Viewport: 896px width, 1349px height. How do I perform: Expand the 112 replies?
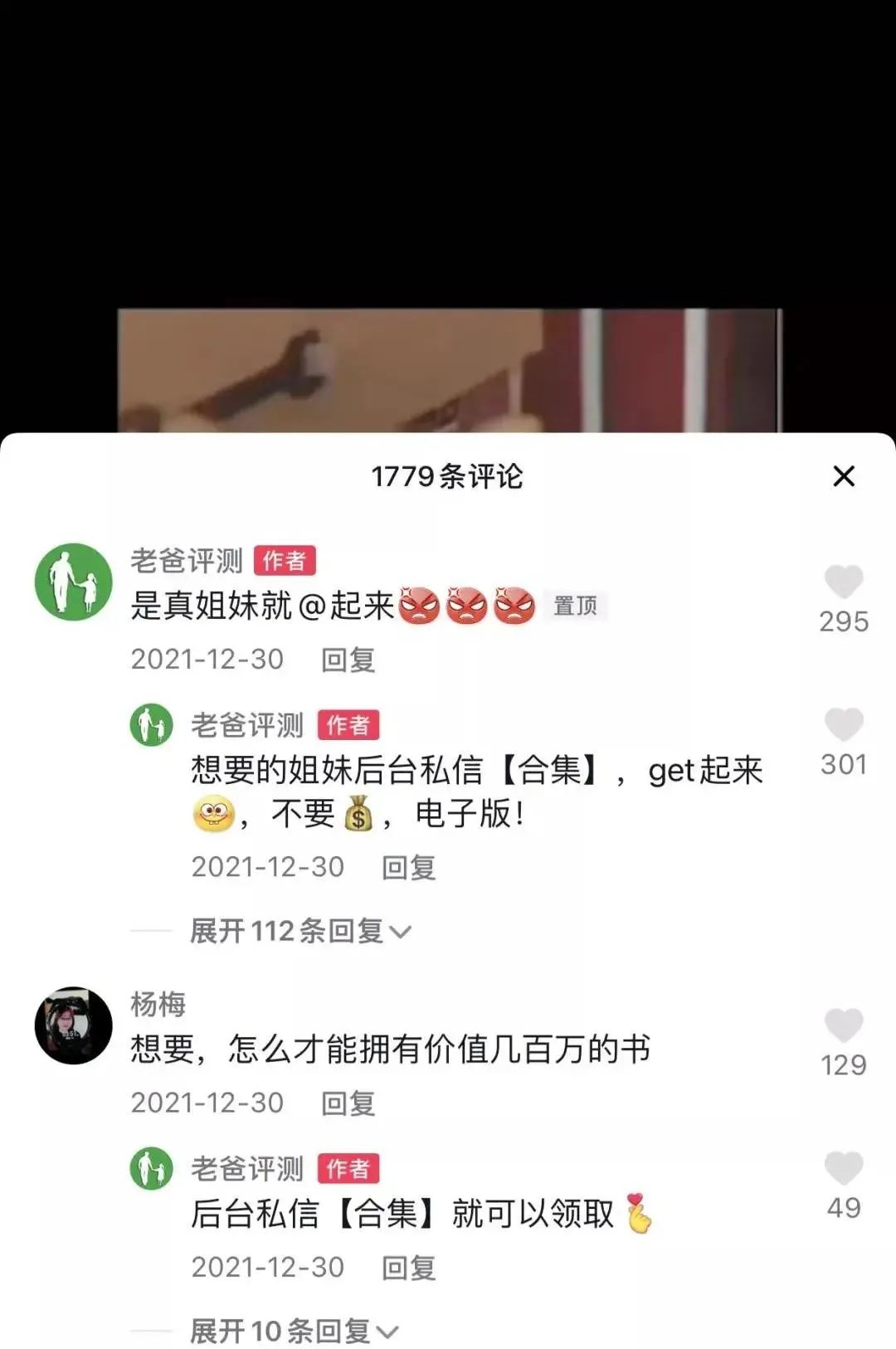click(300, 931)
